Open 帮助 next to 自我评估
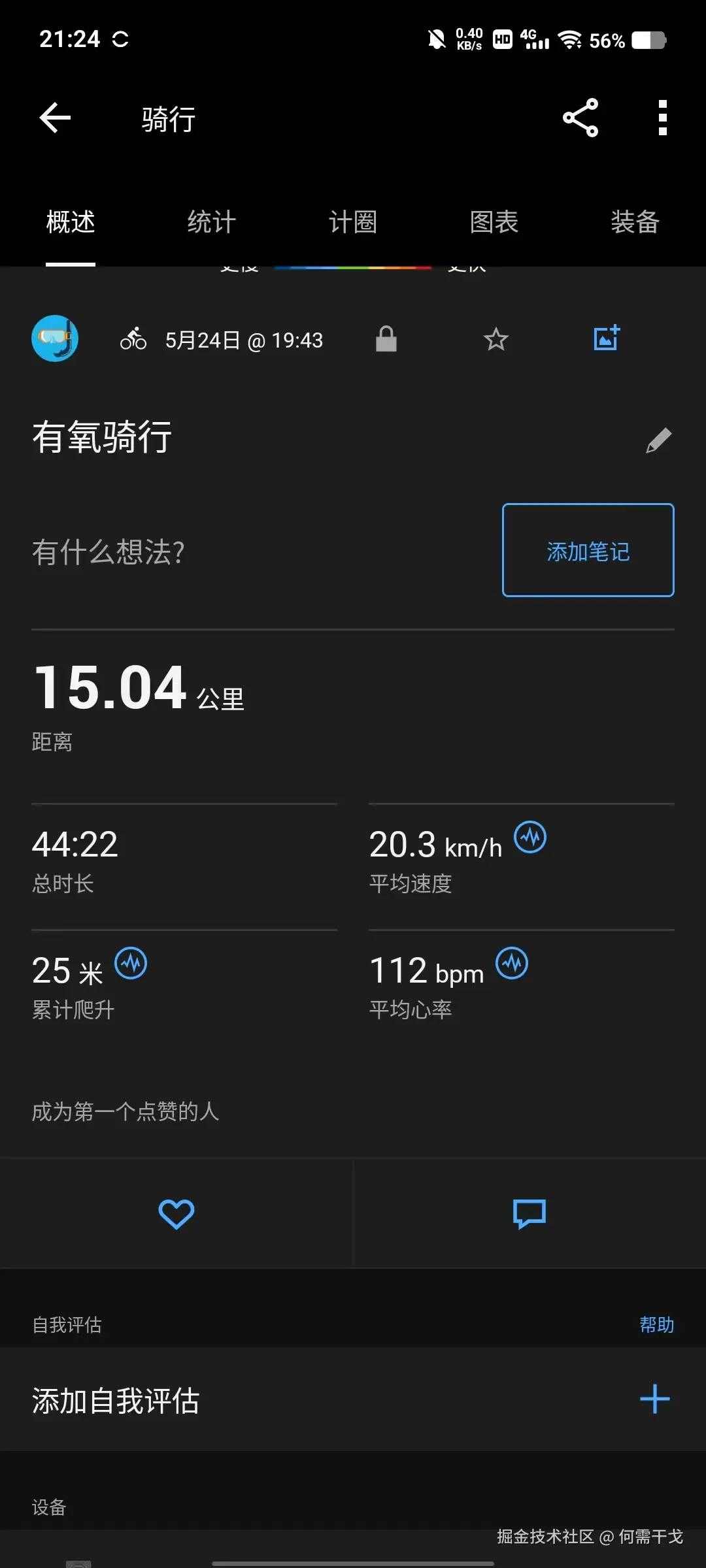Image resolution: width=706 pixels, height=1568 pixels. [x=657, y=1324]
